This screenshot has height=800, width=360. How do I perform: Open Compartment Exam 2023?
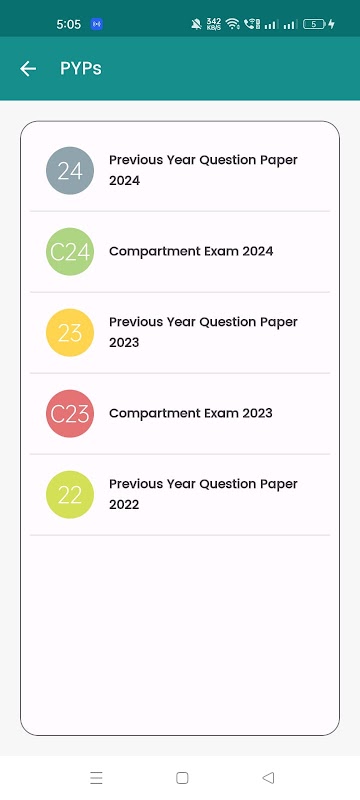[180, 413]
